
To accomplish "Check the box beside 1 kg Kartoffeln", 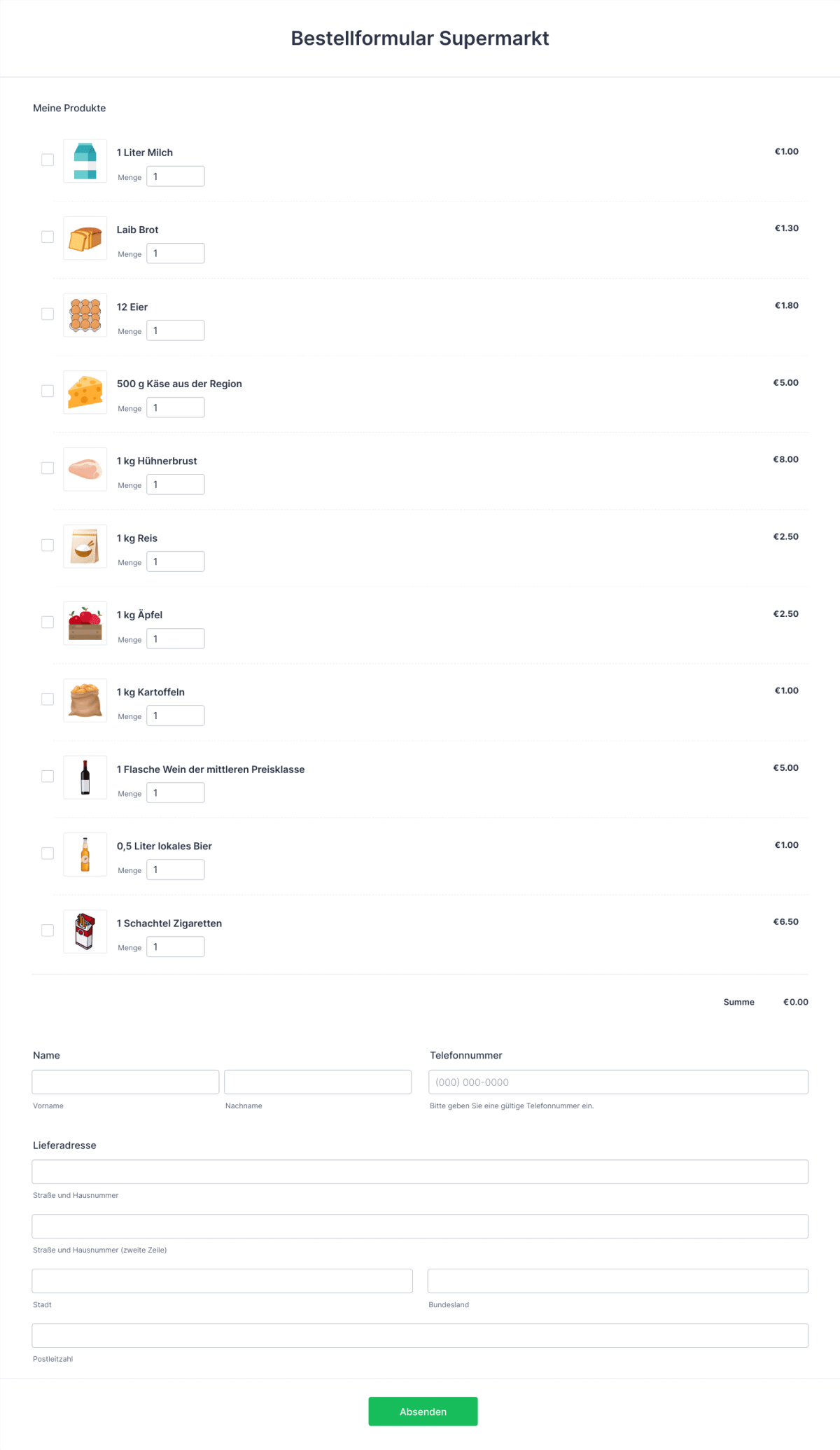I will [x=47, y=699].
